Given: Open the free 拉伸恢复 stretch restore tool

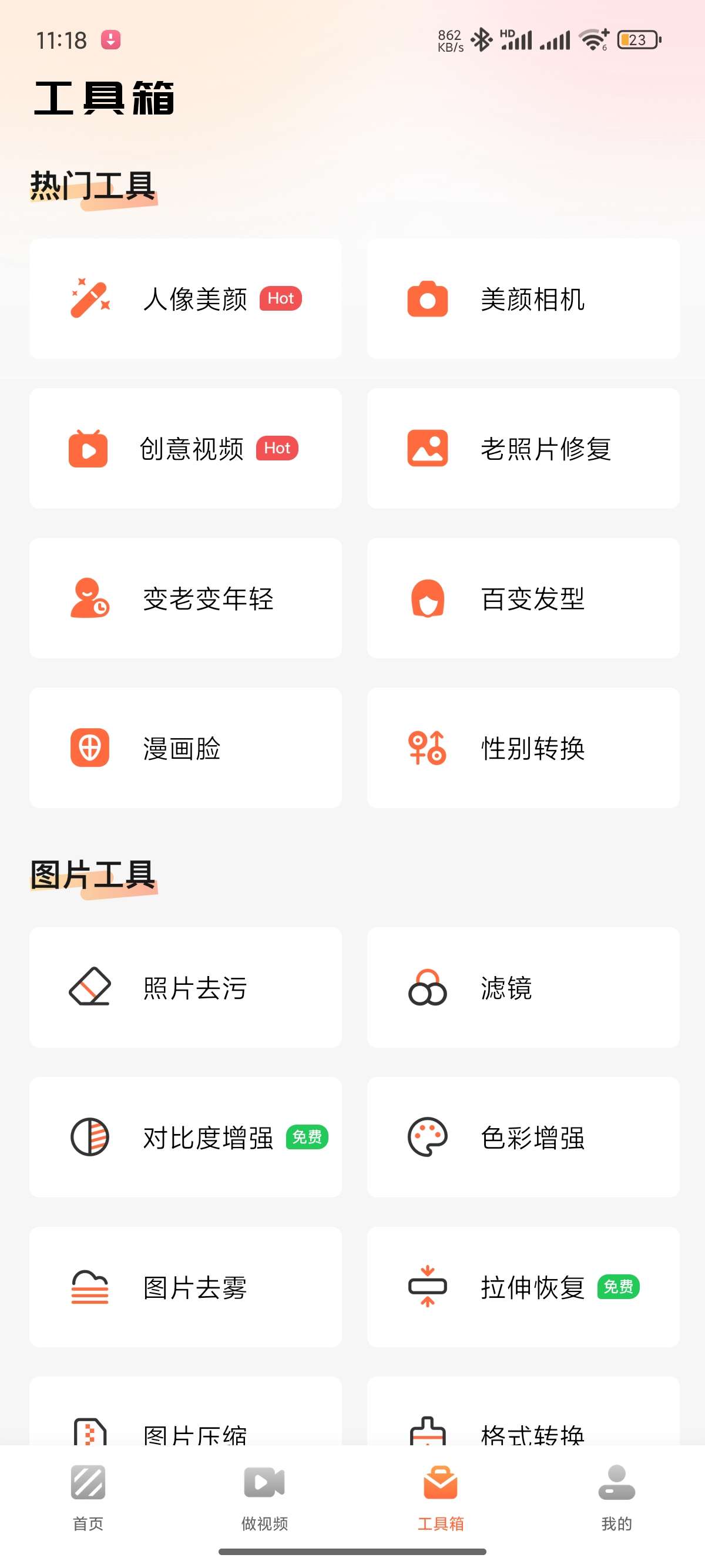Looking at the screenshot, I should coord(523,1287).
